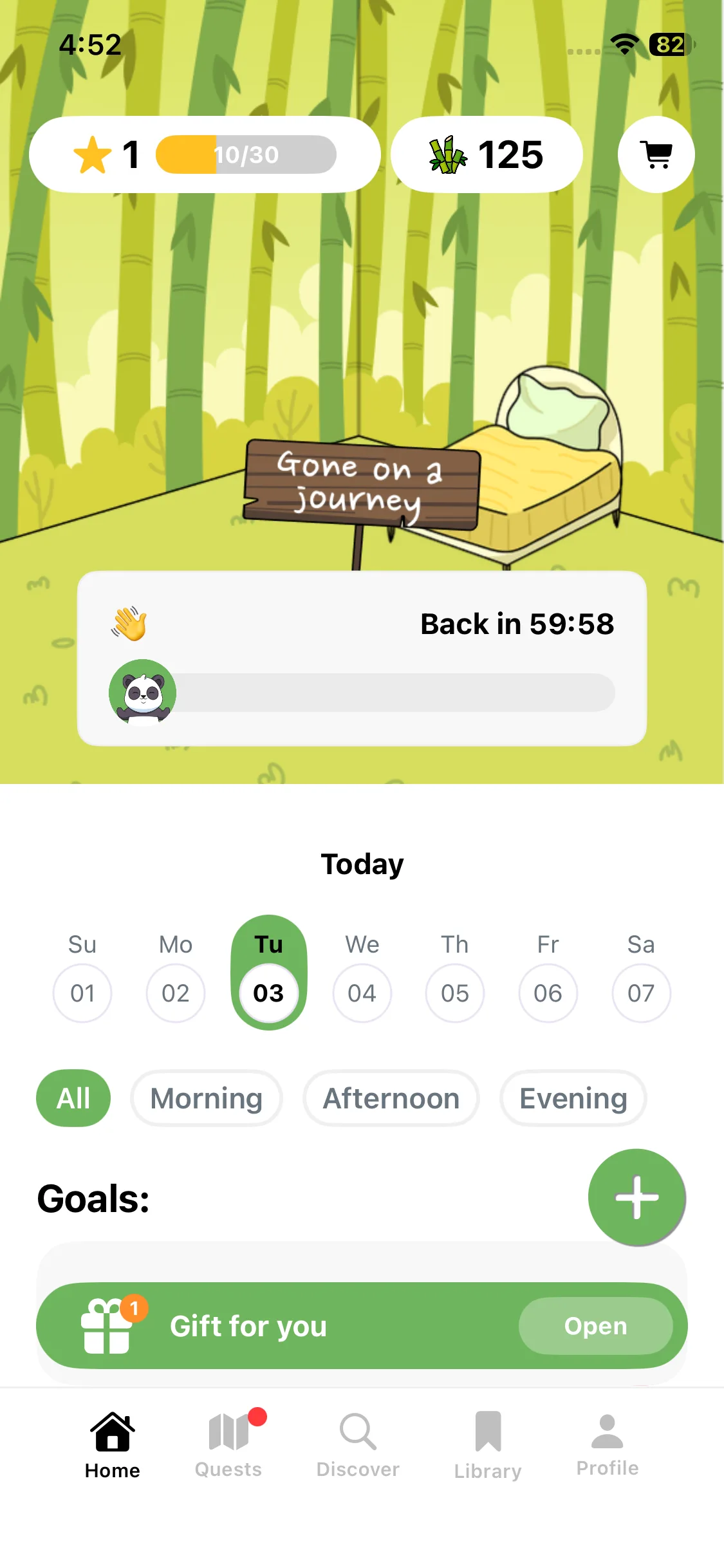Filter goals by Morning

(206, 1098)
